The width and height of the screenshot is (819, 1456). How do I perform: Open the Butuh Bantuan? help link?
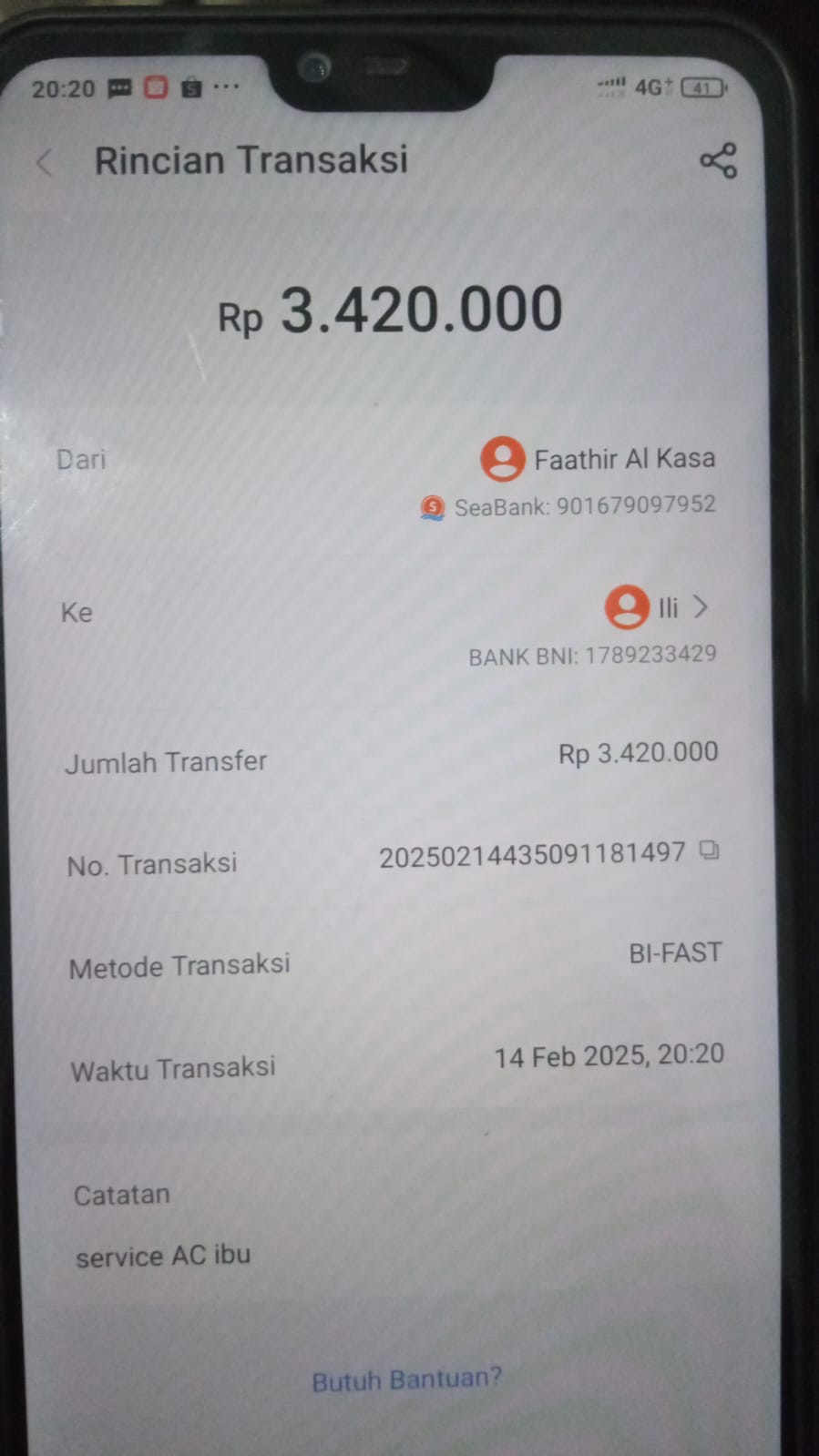[x=406, y=1380]
